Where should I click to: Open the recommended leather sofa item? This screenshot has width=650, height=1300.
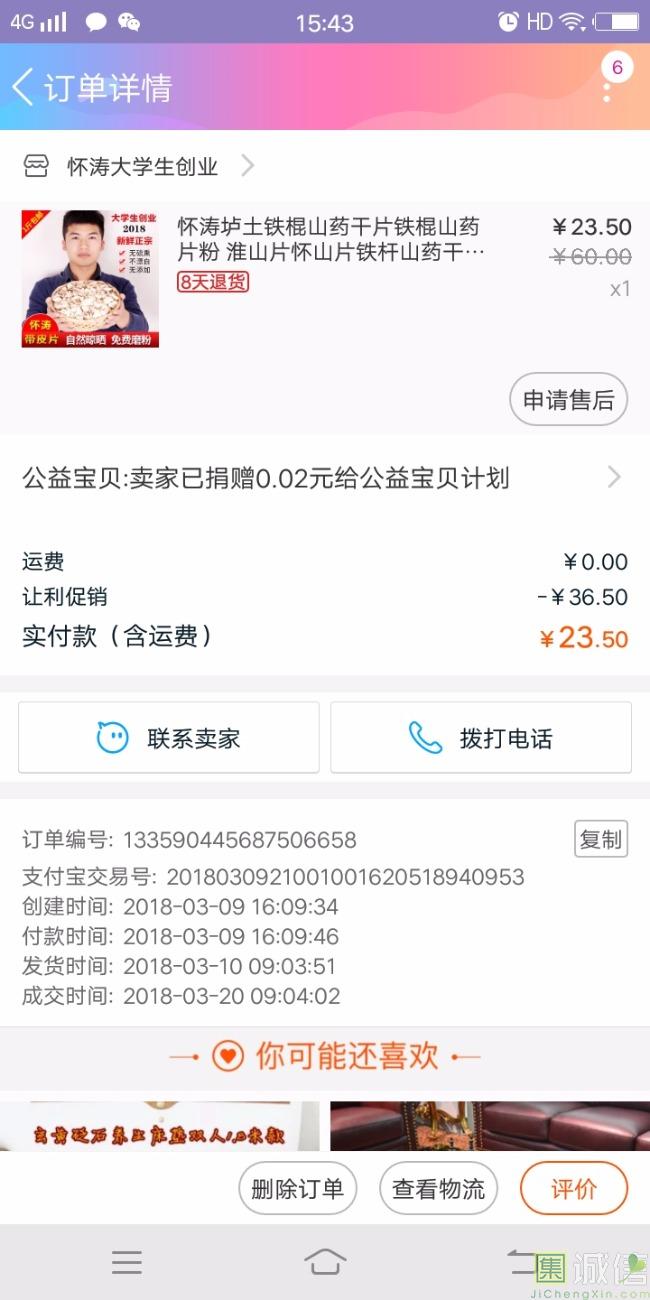[489, 1126]
